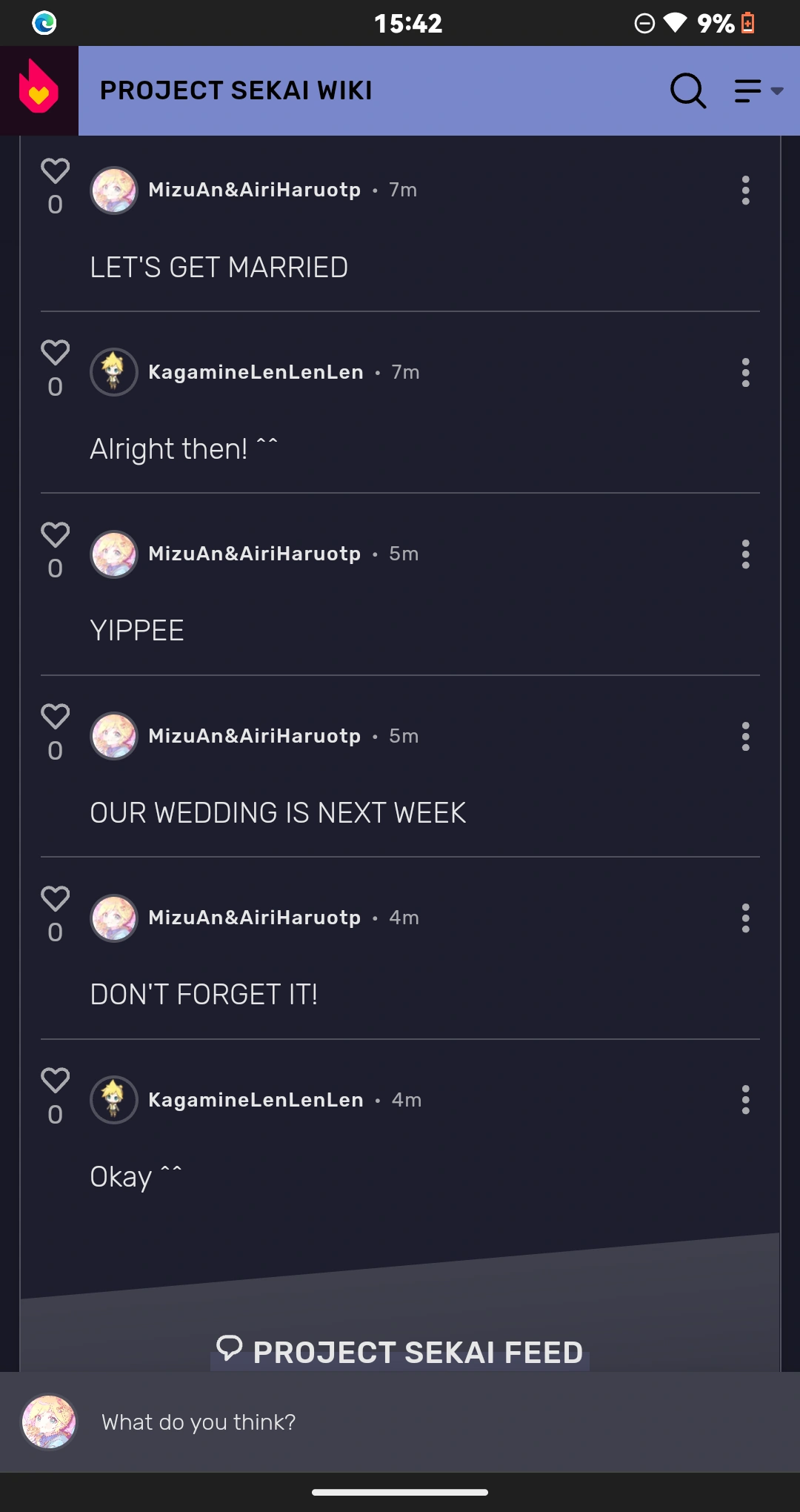The height and width of the screenshot is (1512, 800).
Task: Open the PROJECT SEKAI WIKI title
Action: click(236, 90)
